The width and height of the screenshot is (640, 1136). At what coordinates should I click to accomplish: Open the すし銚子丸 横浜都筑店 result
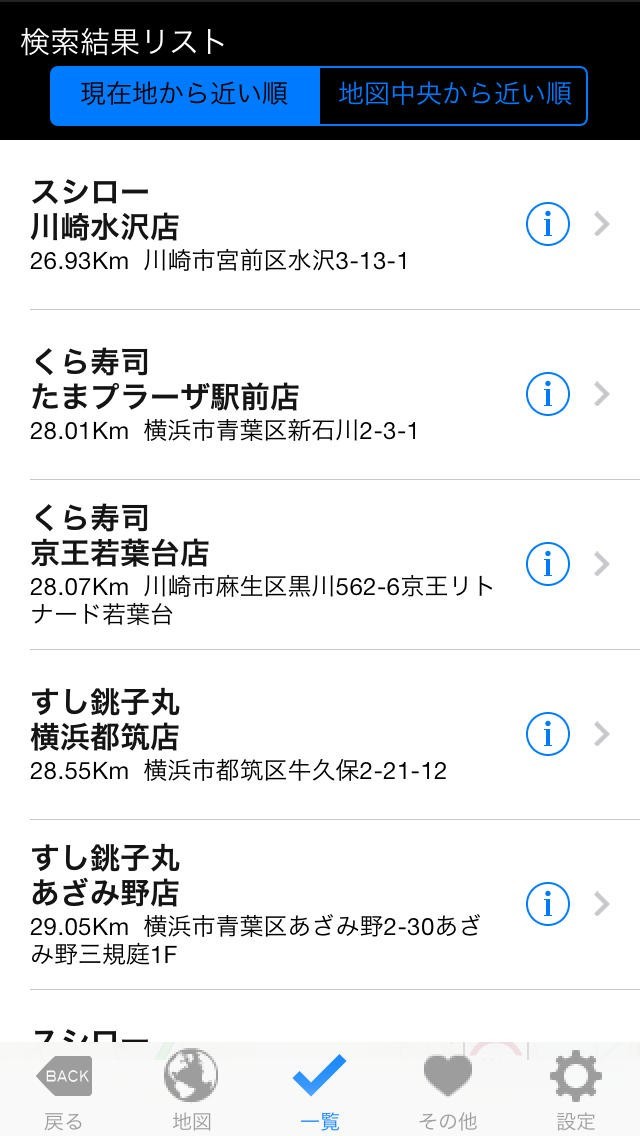[x=260, y=735]
